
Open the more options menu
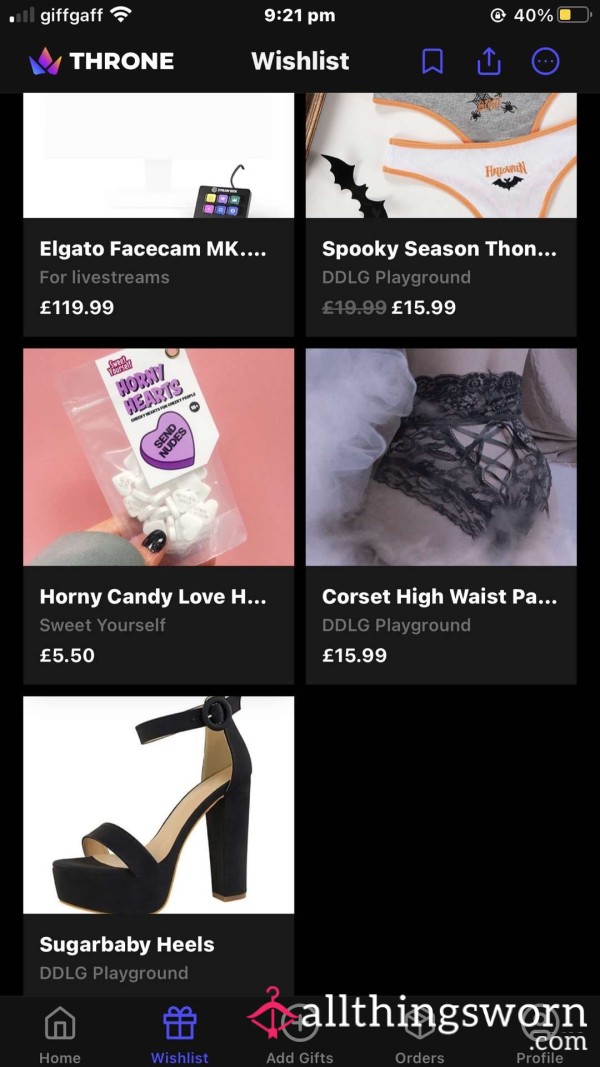click(x=545, y=61)
